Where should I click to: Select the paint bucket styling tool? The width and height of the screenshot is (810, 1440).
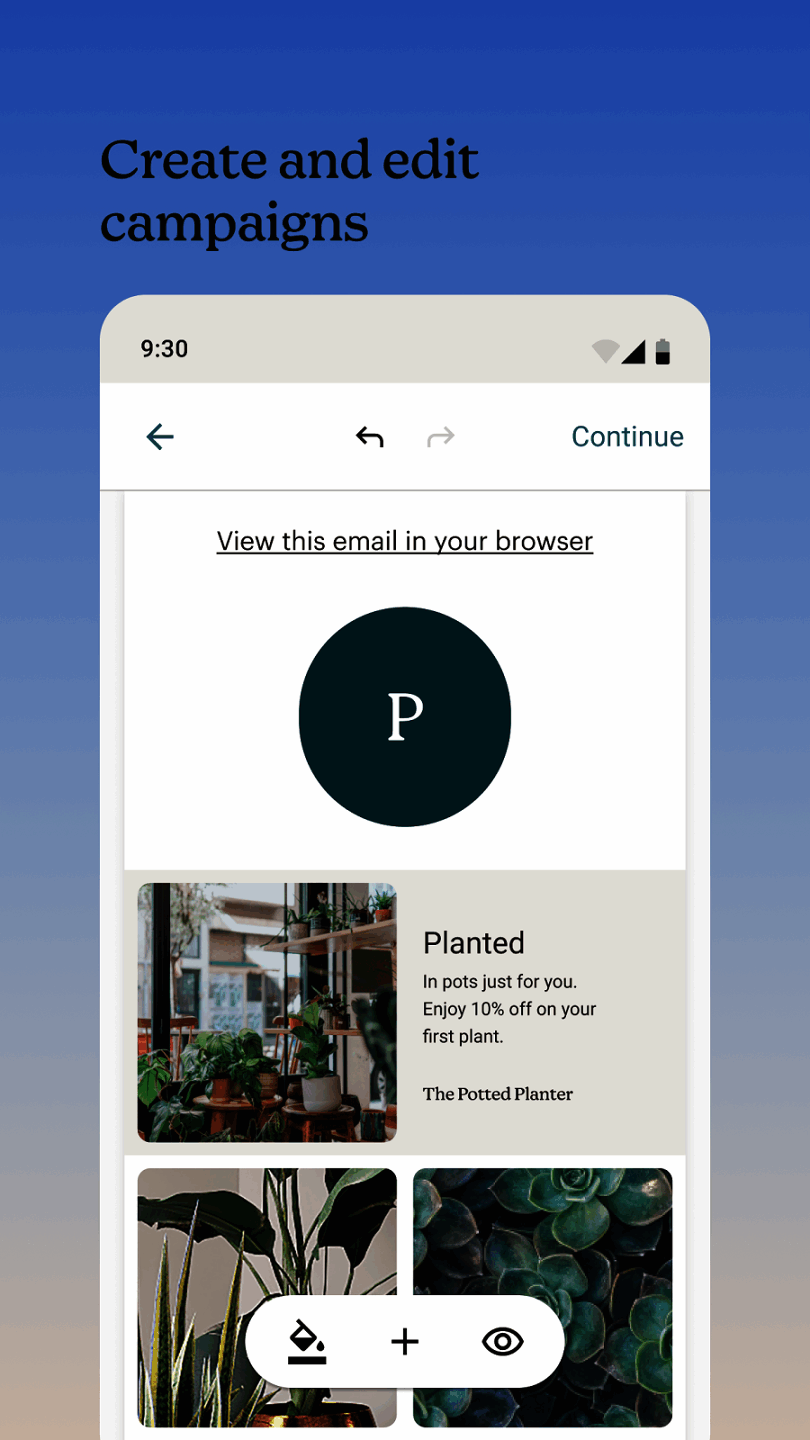[x=307, y=1342]
